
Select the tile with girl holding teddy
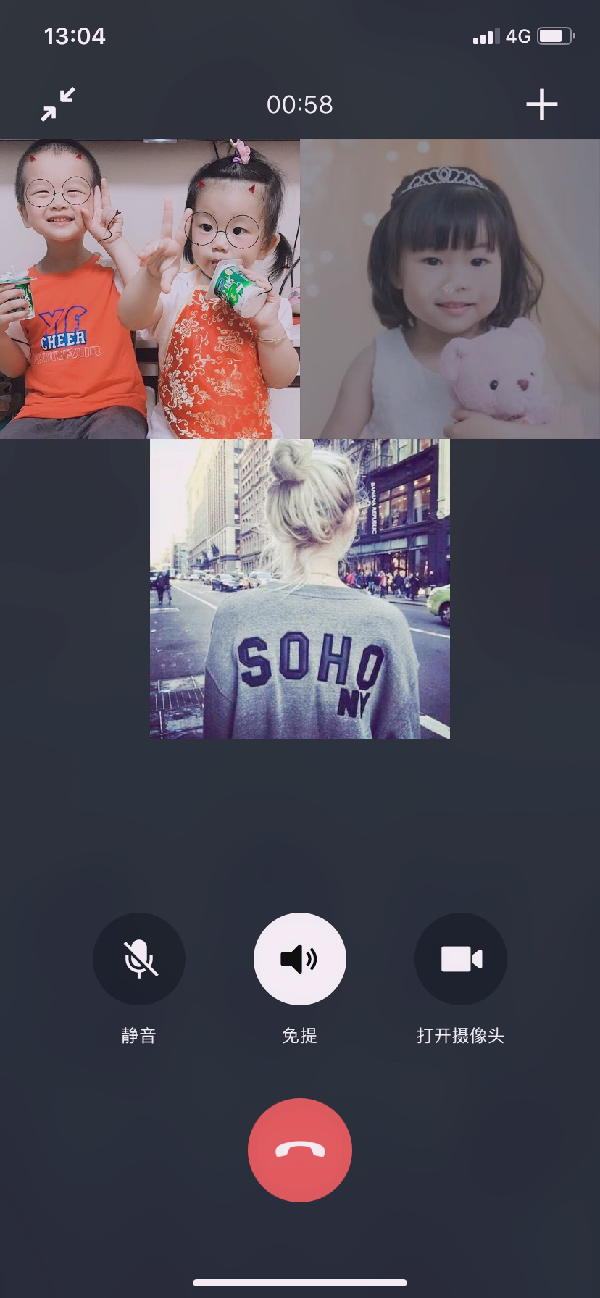[x=450, y=289]
